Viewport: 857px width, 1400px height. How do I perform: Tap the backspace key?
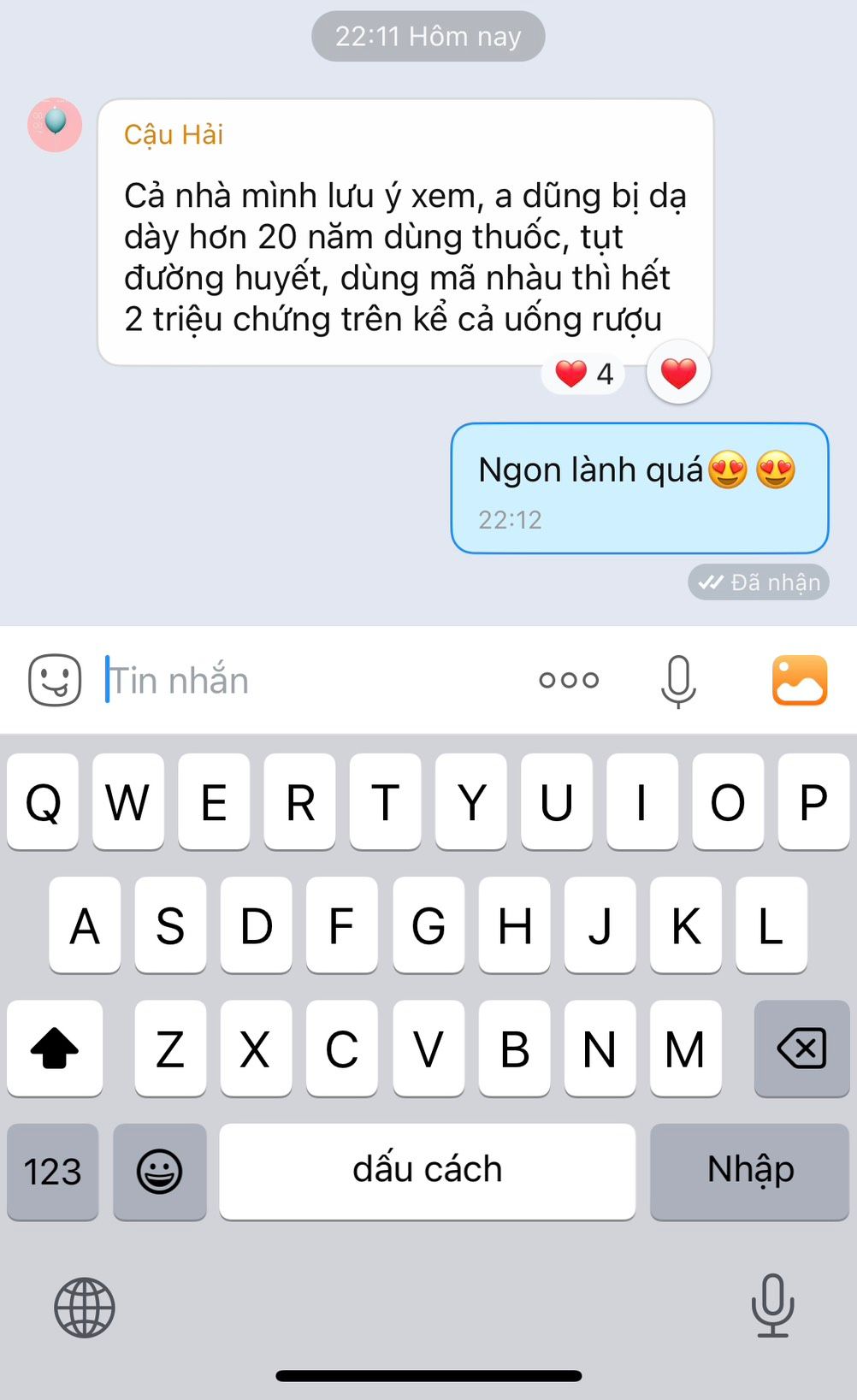pyautogui.click(x=801, y=1049)
